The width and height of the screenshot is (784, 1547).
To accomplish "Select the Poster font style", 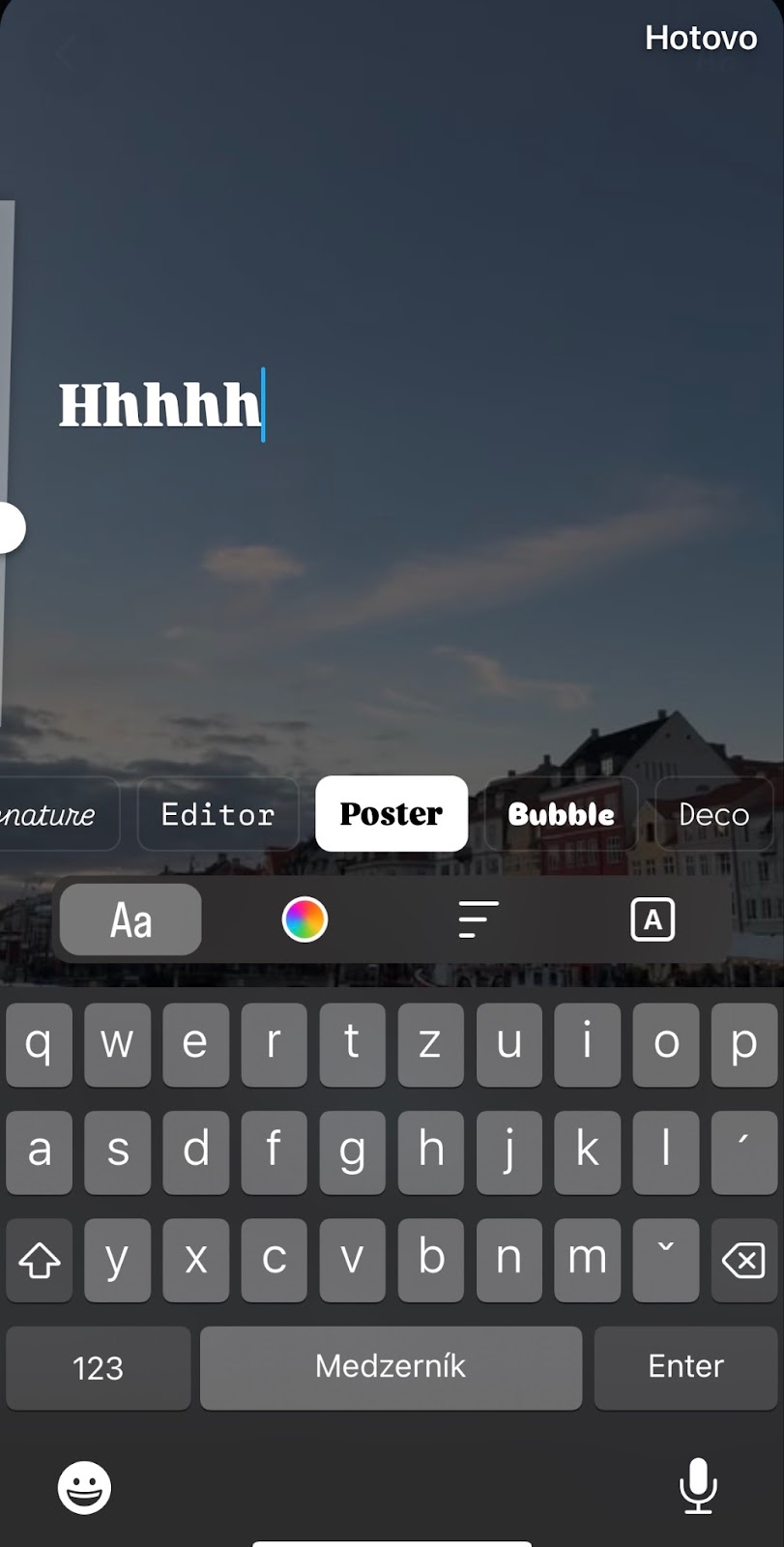I will click(x=392, y=814).
